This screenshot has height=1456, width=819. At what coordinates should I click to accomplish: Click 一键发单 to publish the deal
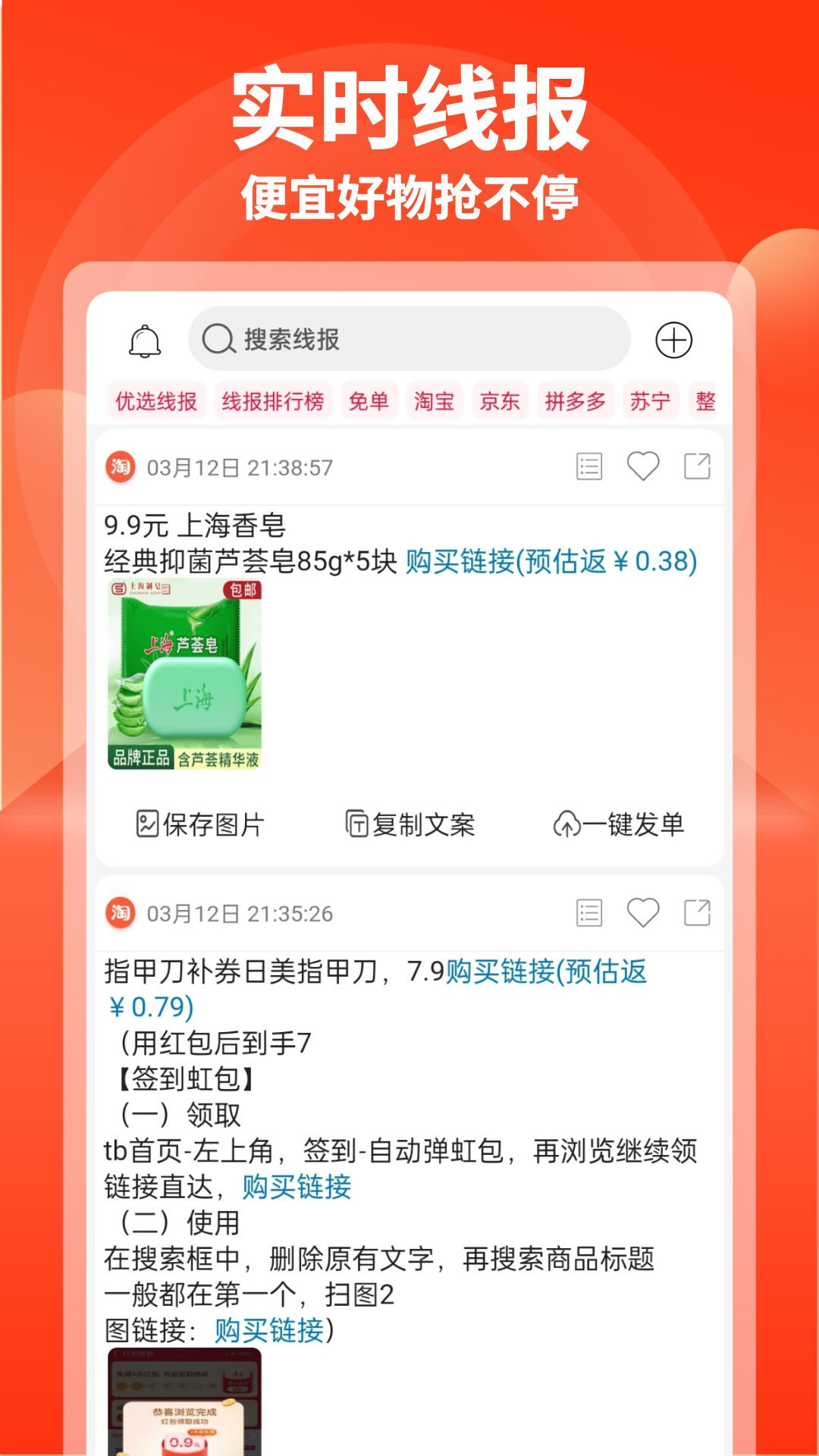[x=623, y=827]
